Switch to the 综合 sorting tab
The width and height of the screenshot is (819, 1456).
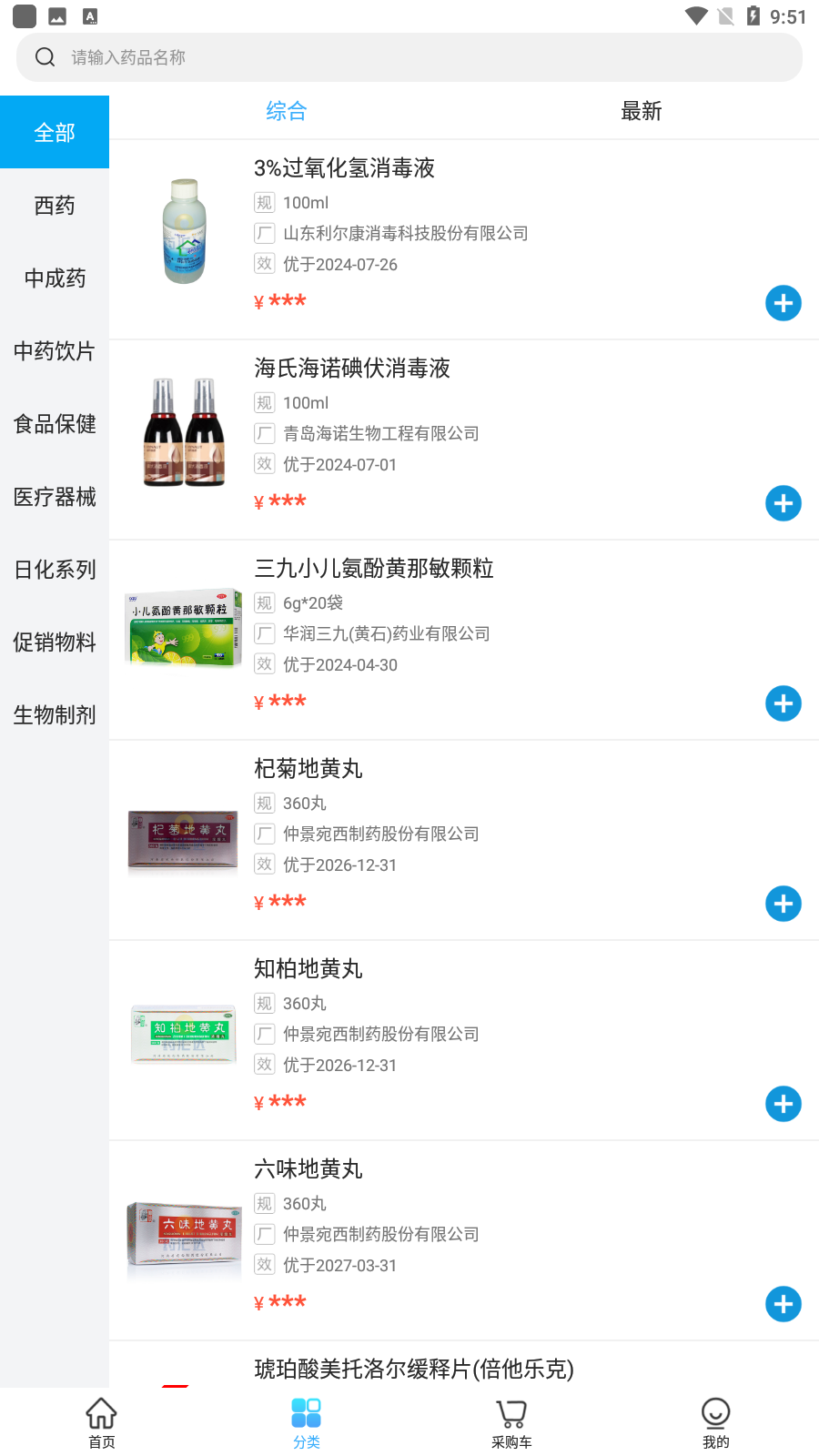286,110
